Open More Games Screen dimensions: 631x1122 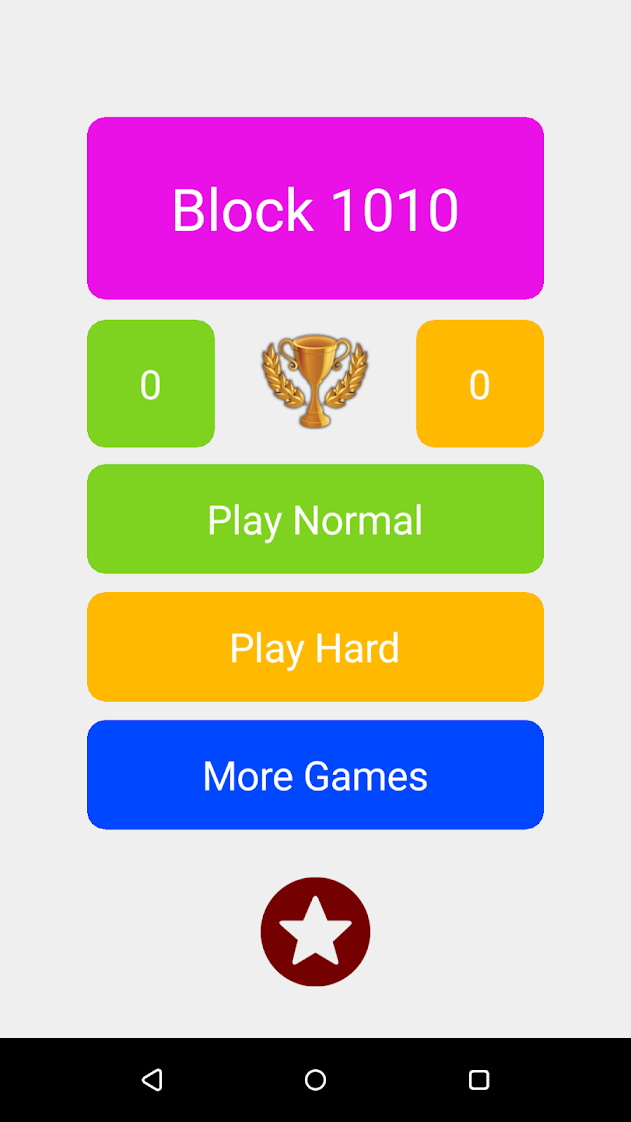[316, 775]
